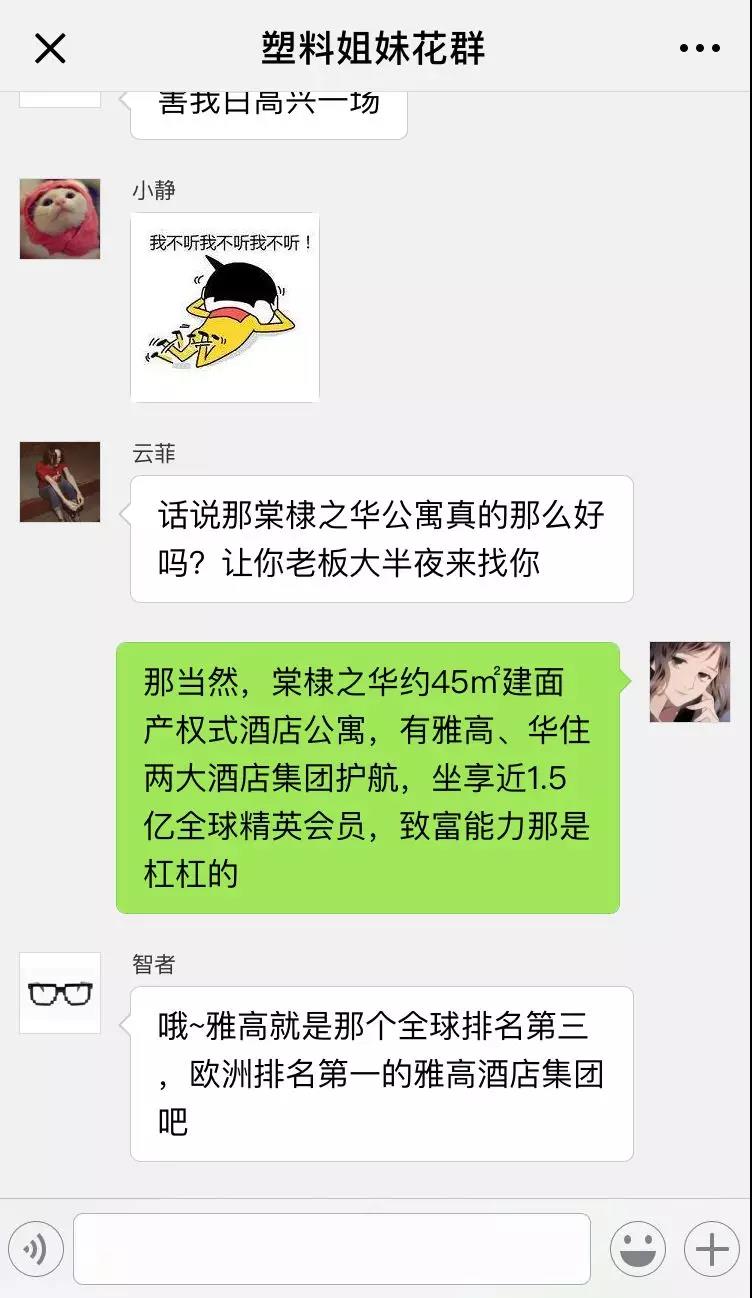The width and height of the screenshot is (752, 1298).
Task: Switch to voice message input
Action: click(x=36, y=1249)
